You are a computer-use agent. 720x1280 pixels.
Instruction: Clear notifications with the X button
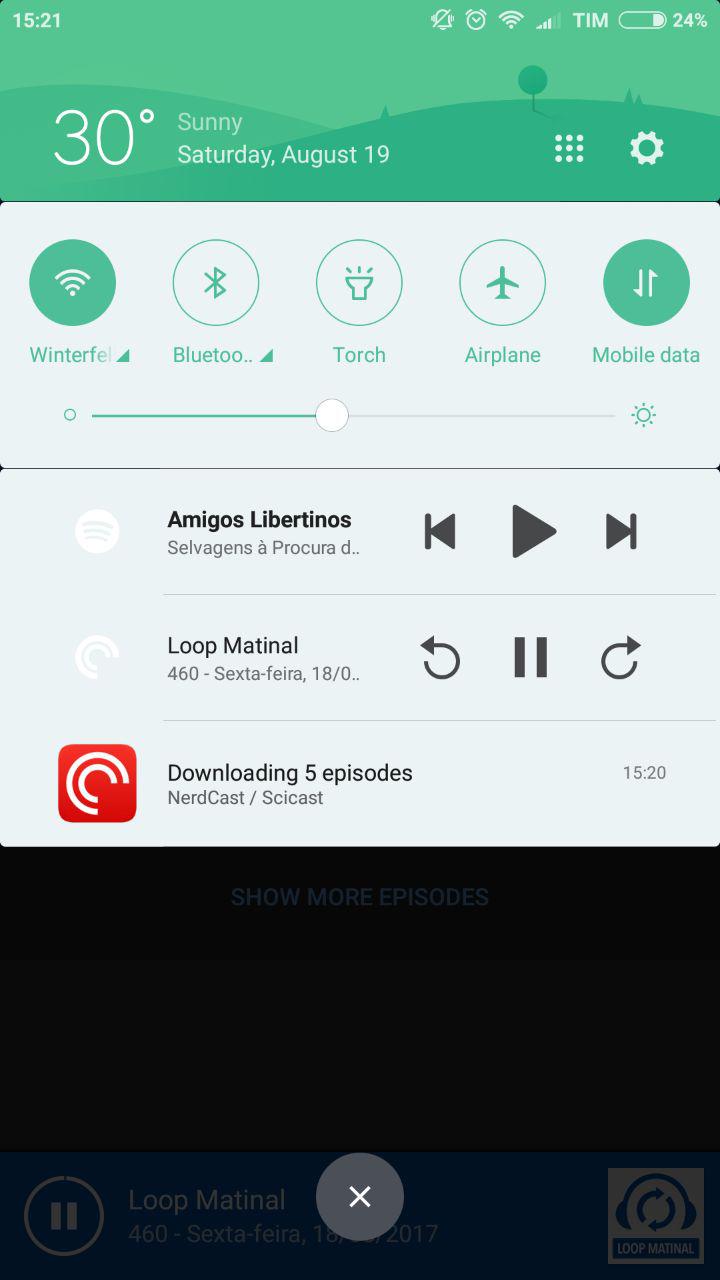tap(360, 1197)
